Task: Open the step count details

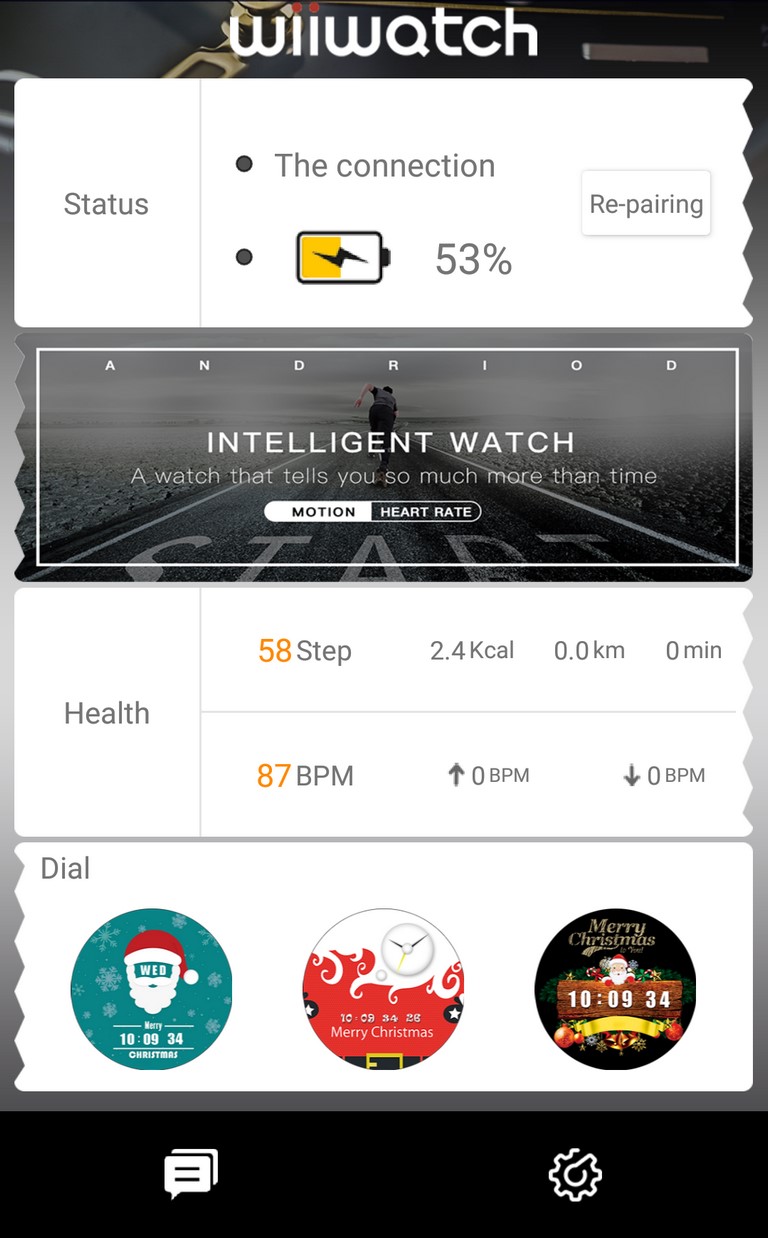Action: (x=305, y=651)
